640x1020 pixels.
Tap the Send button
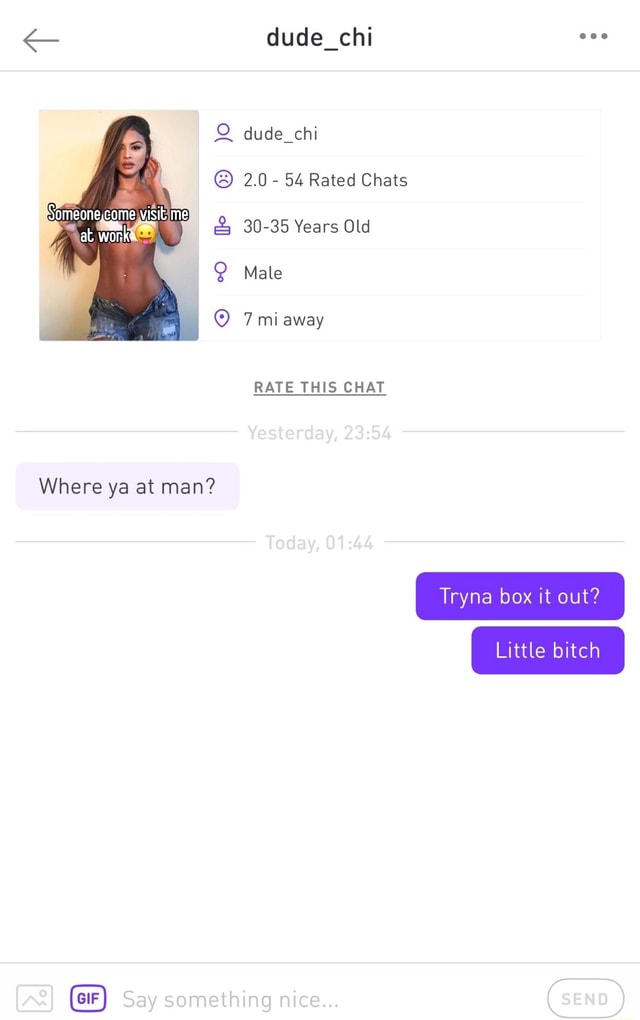coord(585,998)
